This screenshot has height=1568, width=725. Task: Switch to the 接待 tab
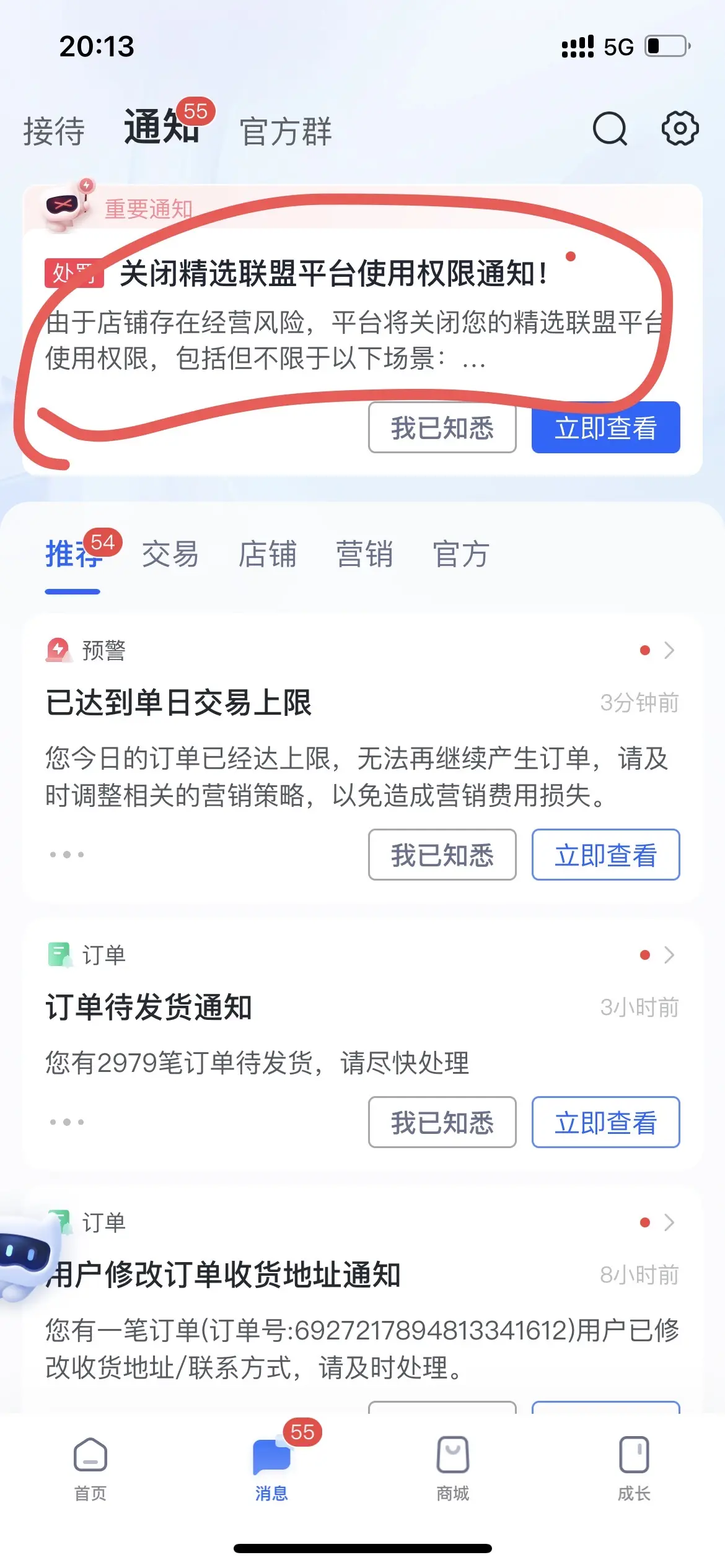pyautogui.click(x=54, y=131)
